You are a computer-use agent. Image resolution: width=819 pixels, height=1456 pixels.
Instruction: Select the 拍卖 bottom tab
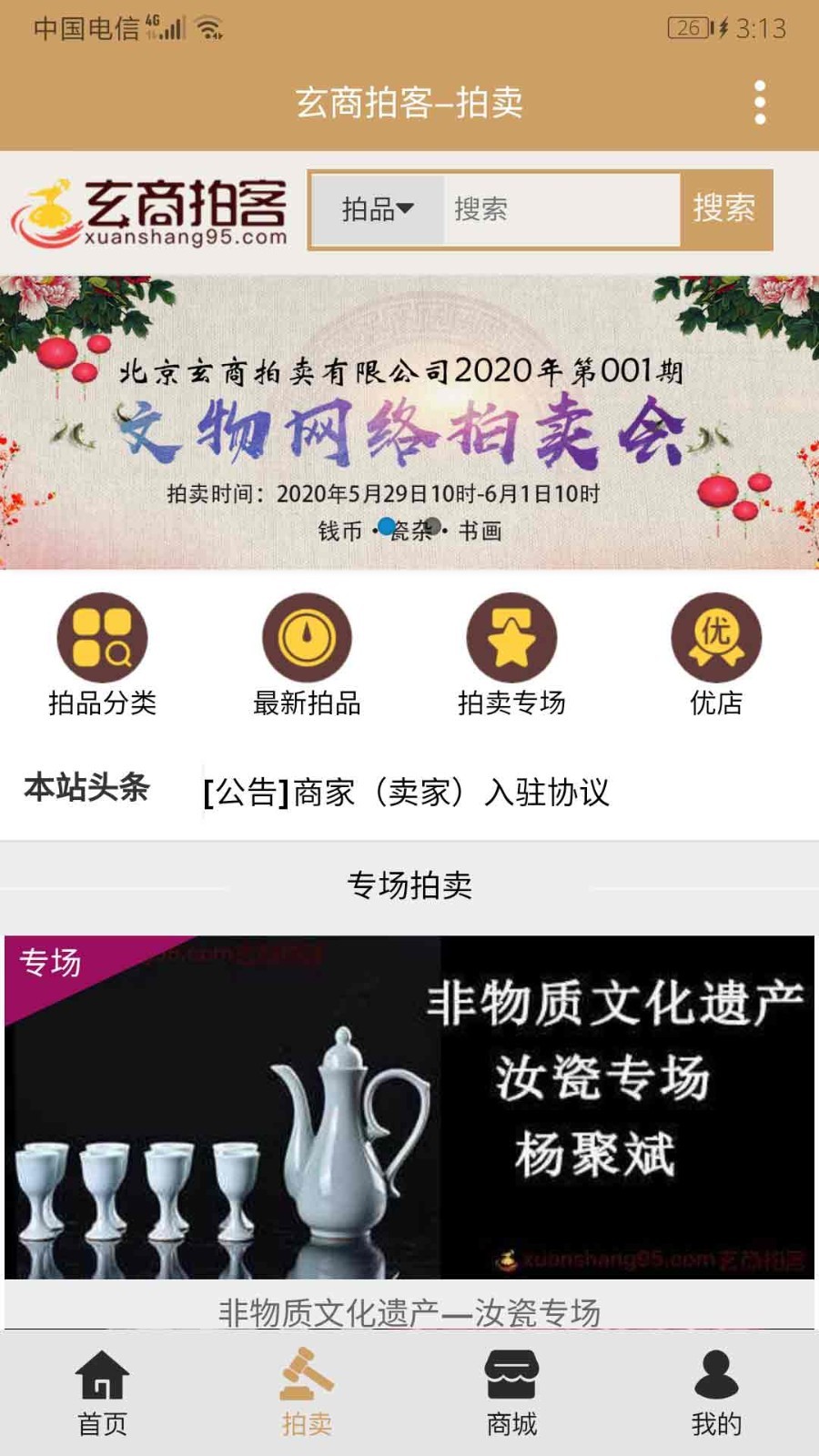pyautogui.click(x=307, y=1392)
